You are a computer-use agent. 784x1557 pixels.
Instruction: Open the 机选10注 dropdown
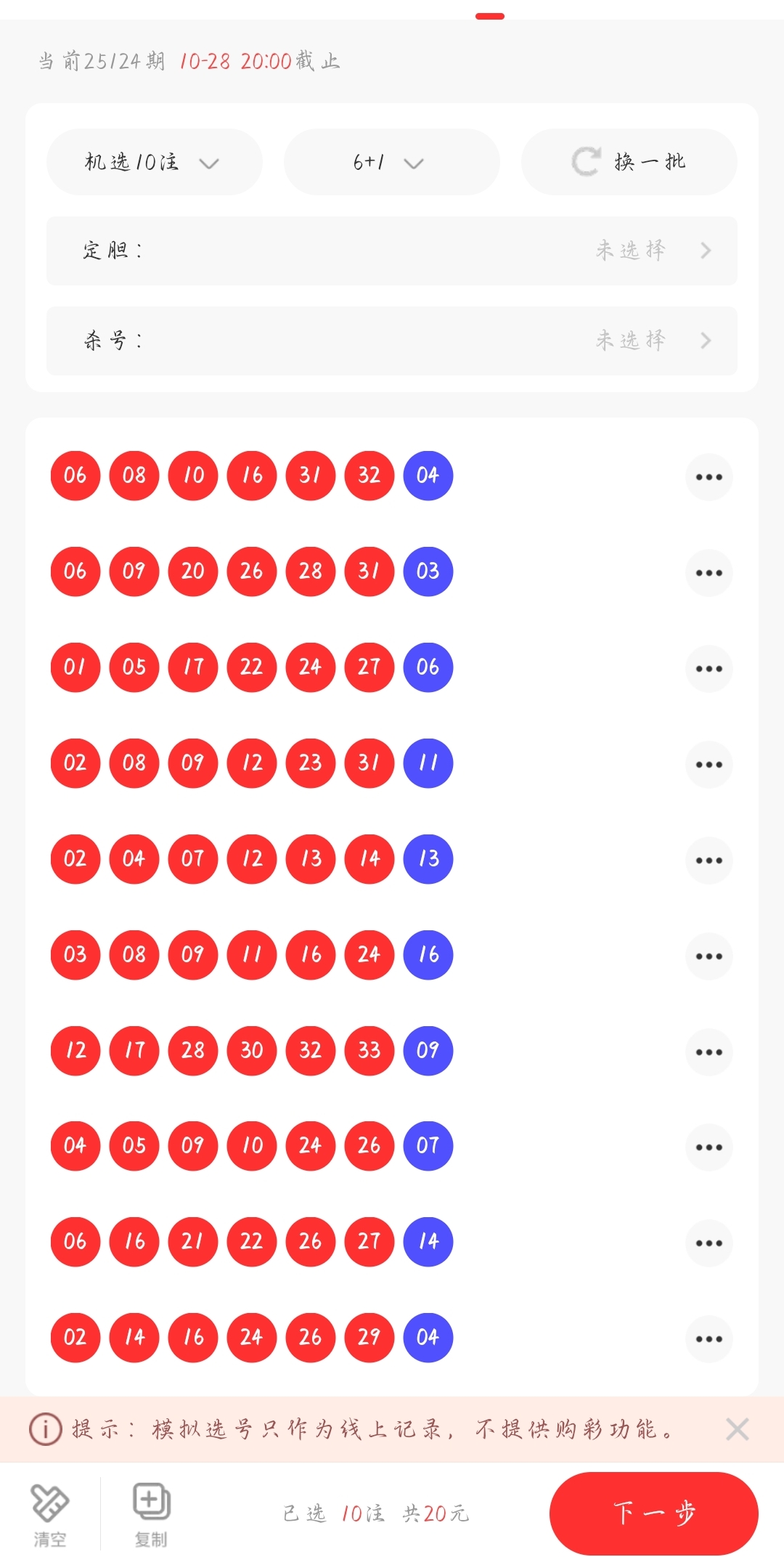(x=154, y=162)
